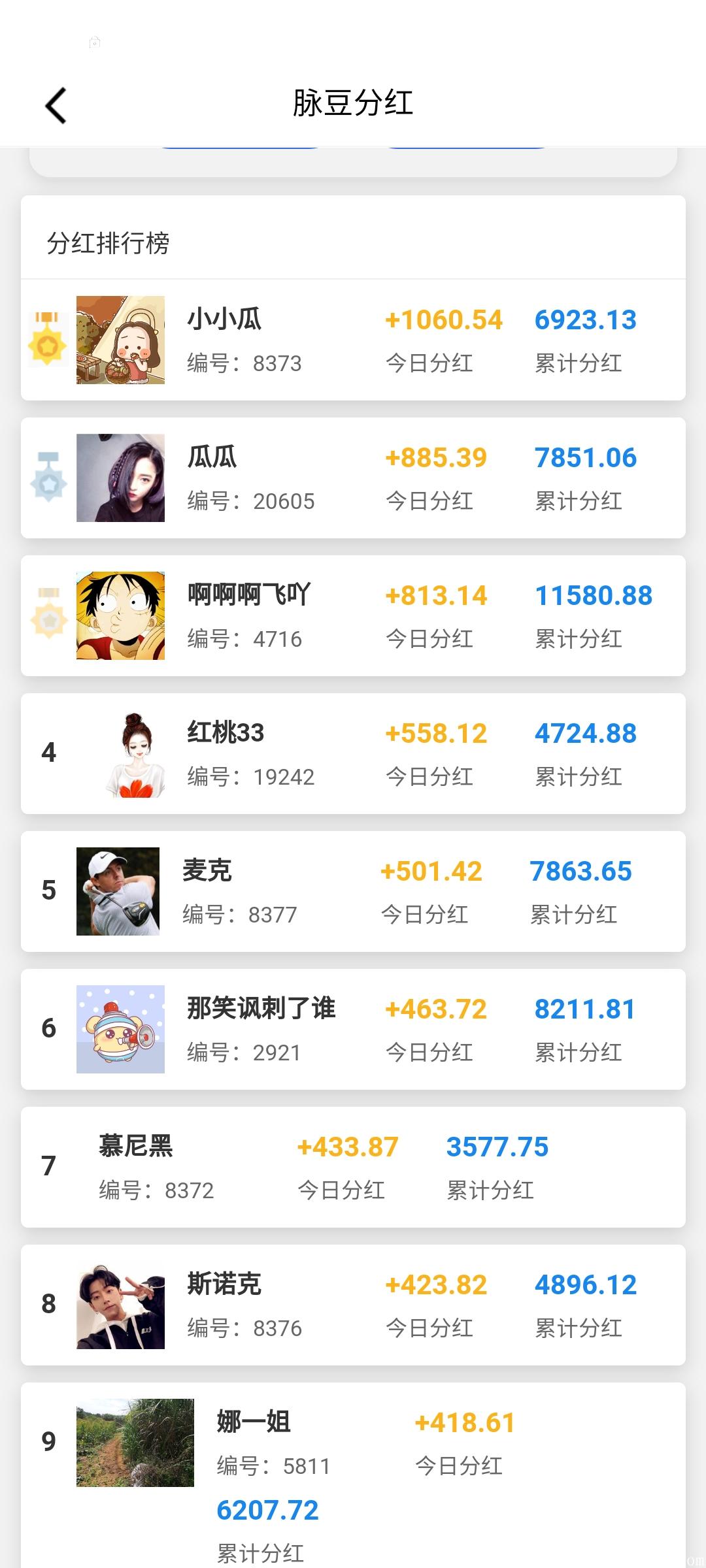The height and width of the screenshot is (1568, 706).
Task: Select the 红桃33 ranking row
Action: coord(353,754)
